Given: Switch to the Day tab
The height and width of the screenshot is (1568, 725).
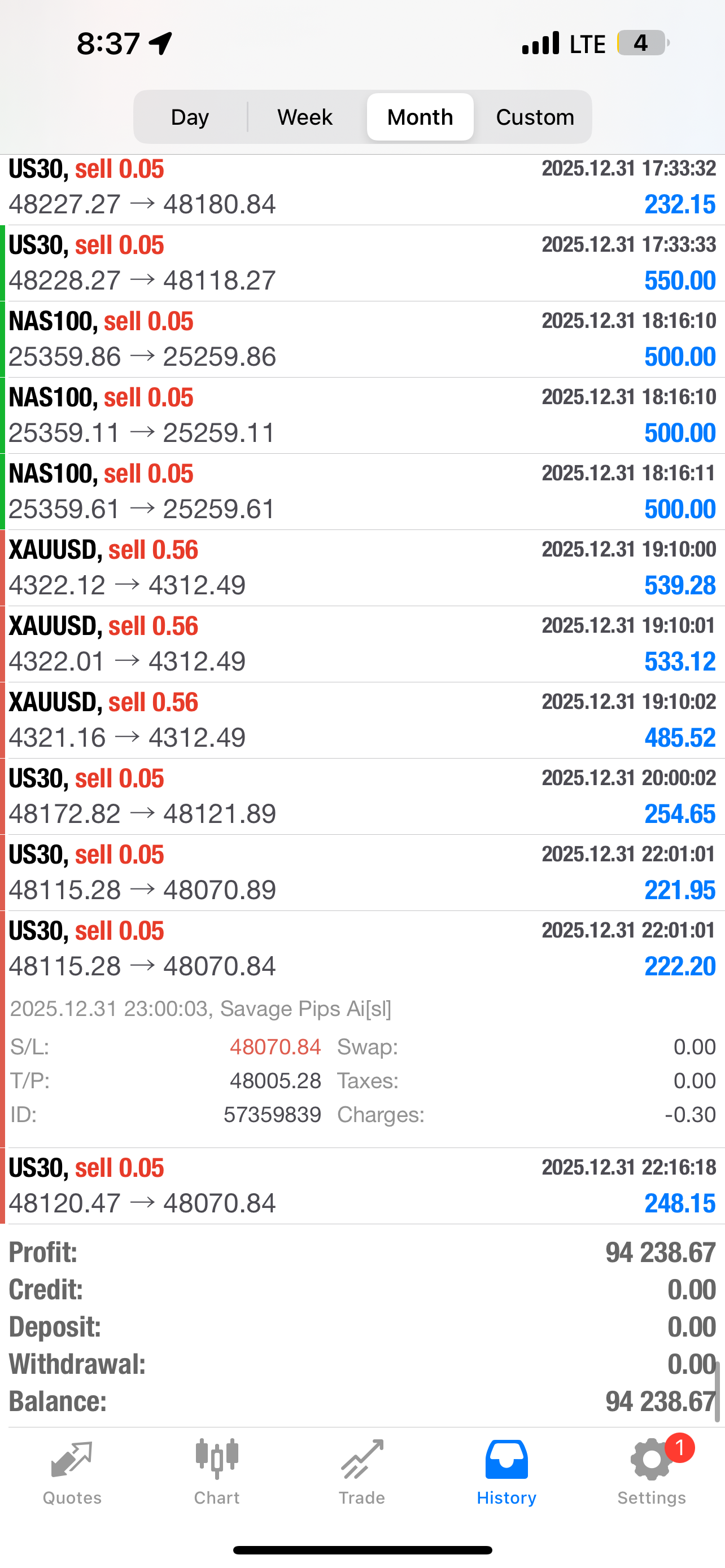Looking at the screenshot, I should (x=190, y=116).
